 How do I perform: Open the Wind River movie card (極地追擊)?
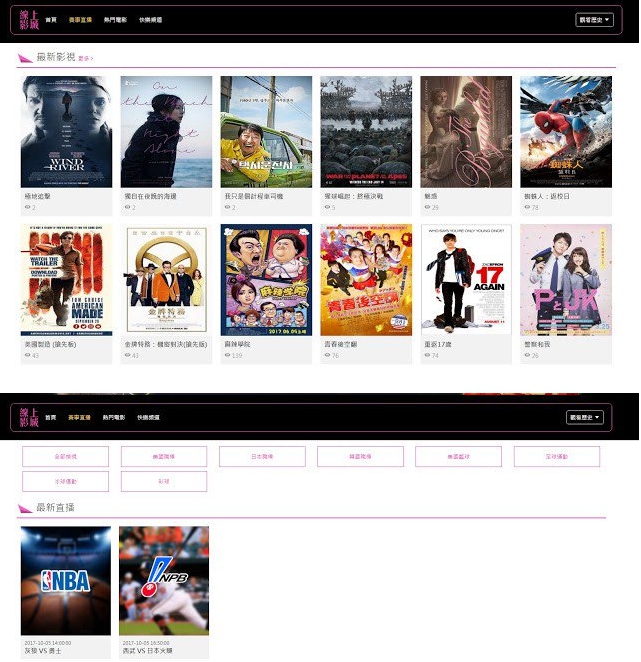[x=66, y=132]
